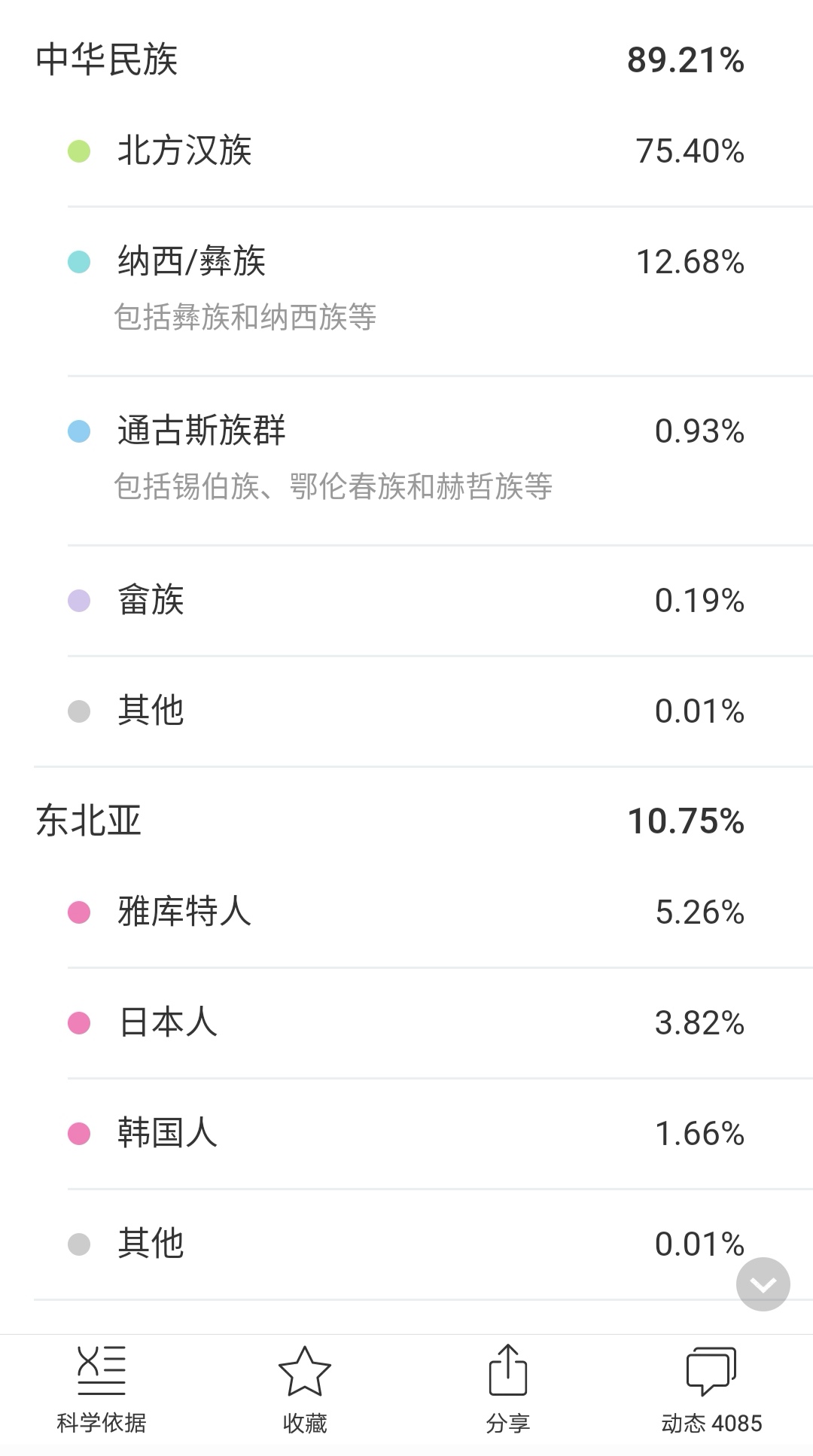Tap the gray down-arrow floating button
813x1456 pixels.
click(763, 1284)
